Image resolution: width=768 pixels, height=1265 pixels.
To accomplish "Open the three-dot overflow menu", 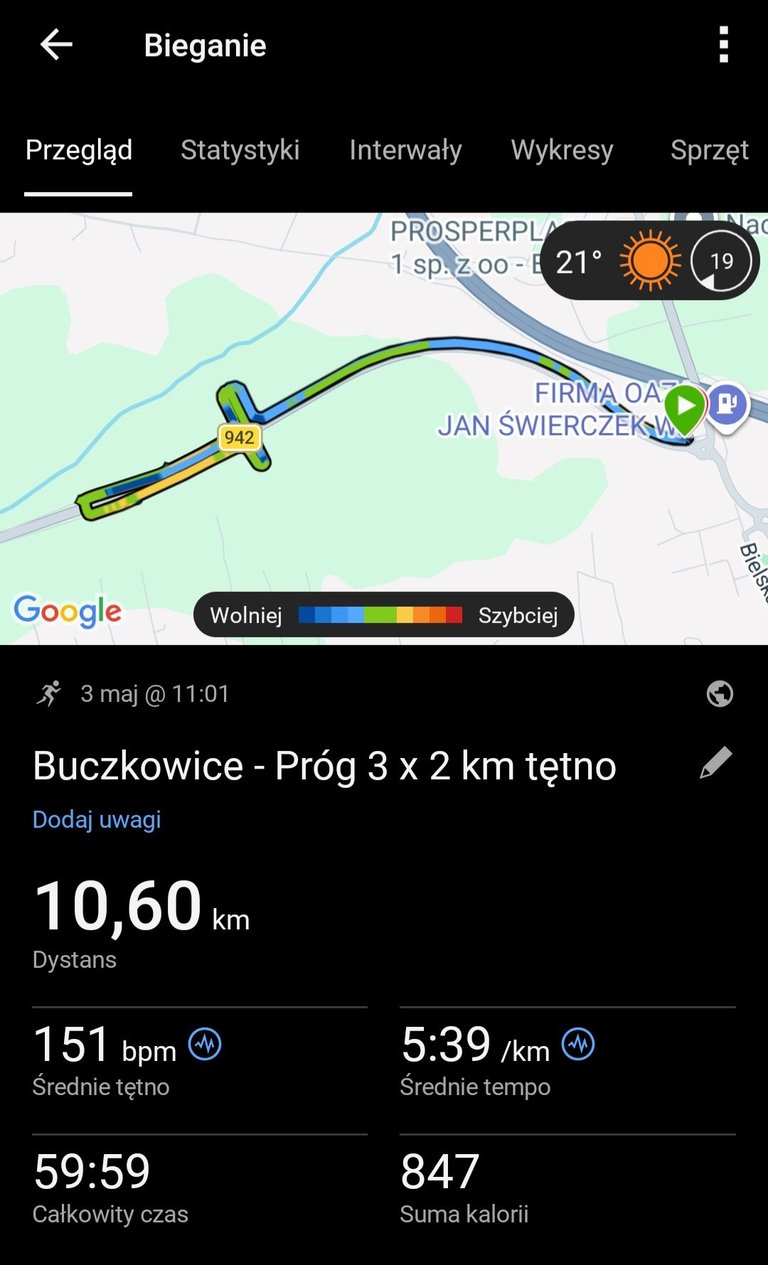I will pos(723,45).
